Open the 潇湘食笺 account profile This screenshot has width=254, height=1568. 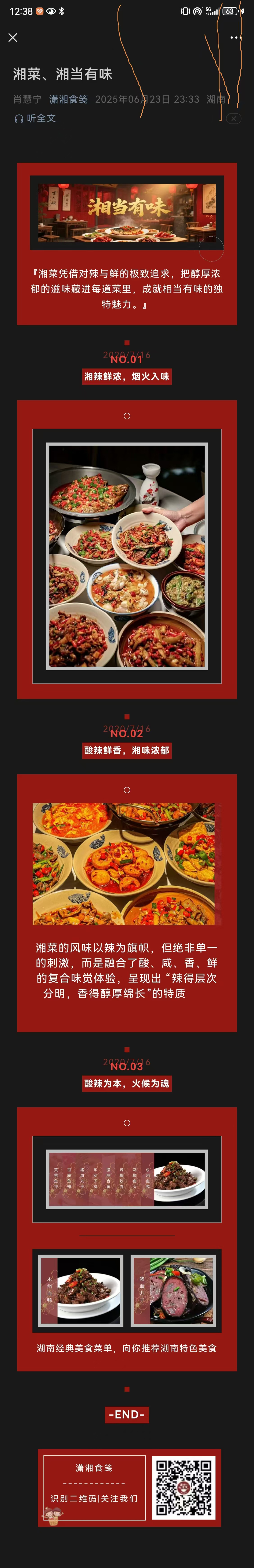[68, 99]
